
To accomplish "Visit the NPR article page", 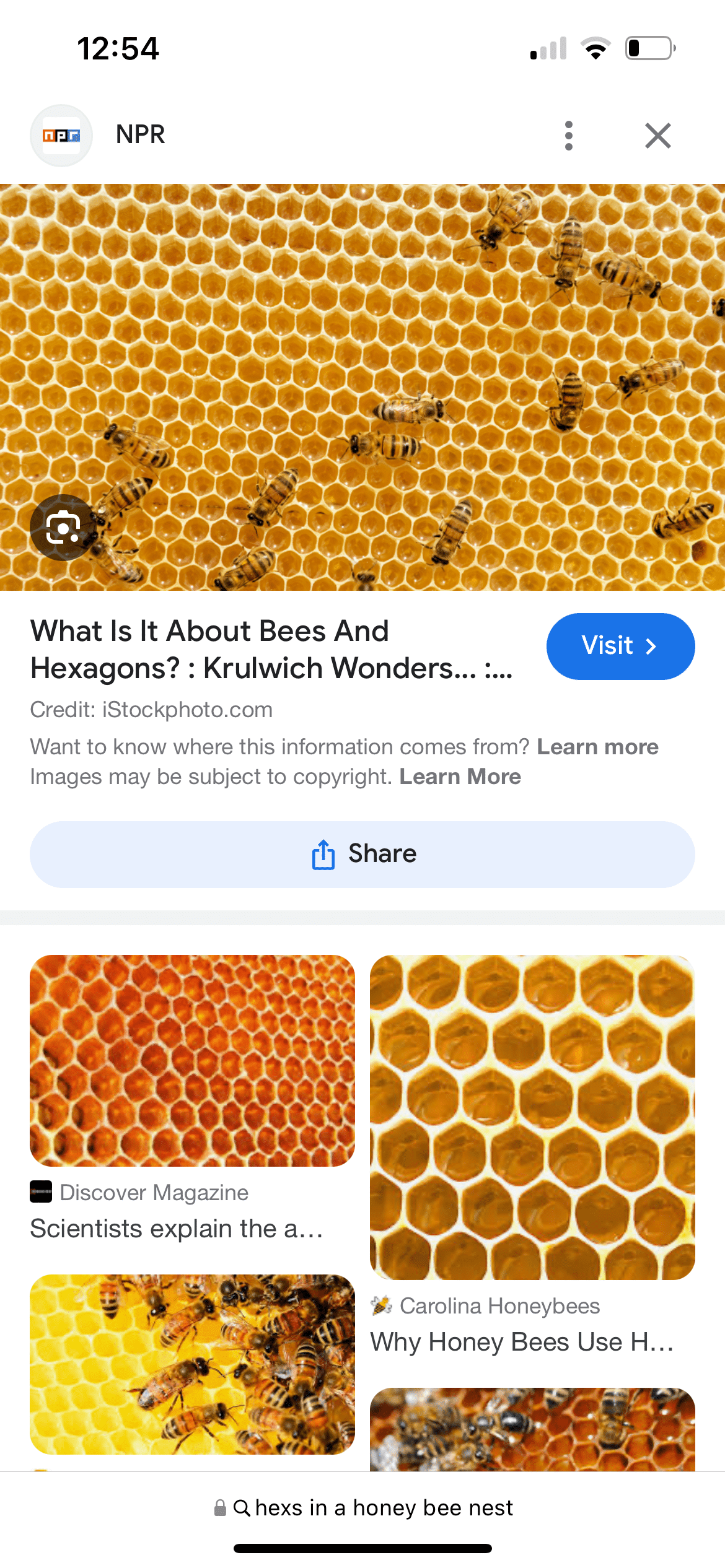I will click(x=620, y=646).
